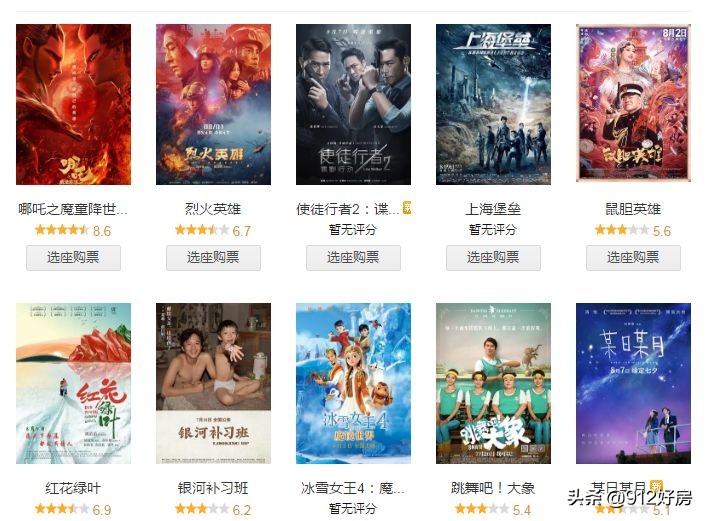
Task: Open the 上海堡垒 movie poster
Action: click(x=493, y=104)
